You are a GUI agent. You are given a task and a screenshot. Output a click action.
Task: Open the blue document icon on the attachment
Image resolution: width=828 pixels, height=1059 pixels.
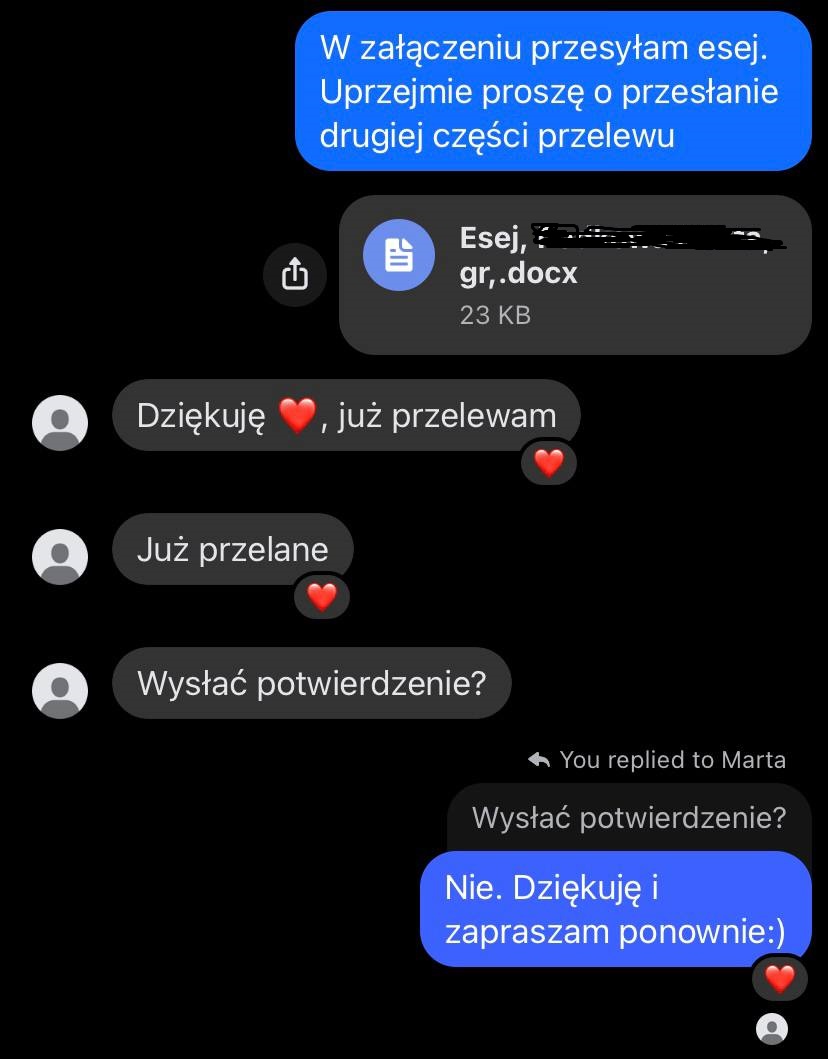[x=399, y=255]
